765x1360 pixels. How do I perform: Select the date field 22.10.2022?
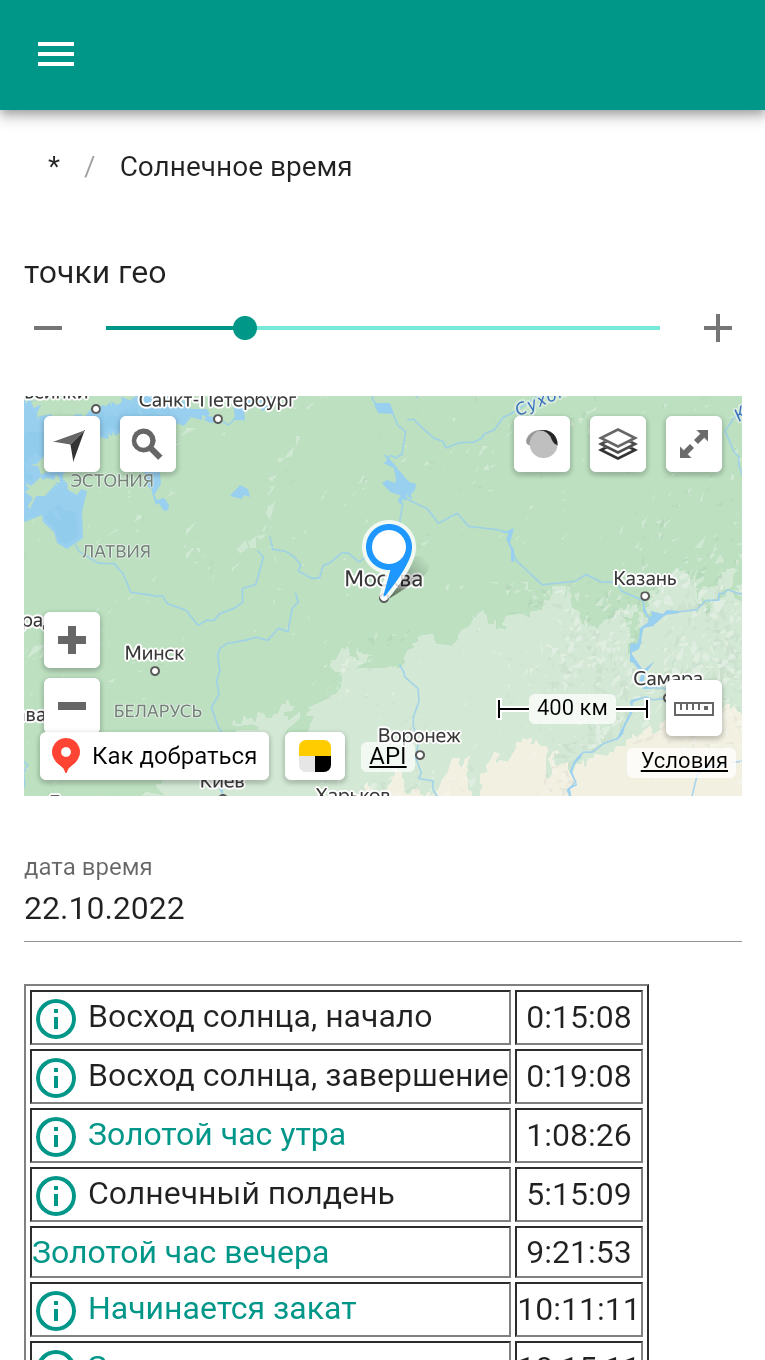pos(383,909)
